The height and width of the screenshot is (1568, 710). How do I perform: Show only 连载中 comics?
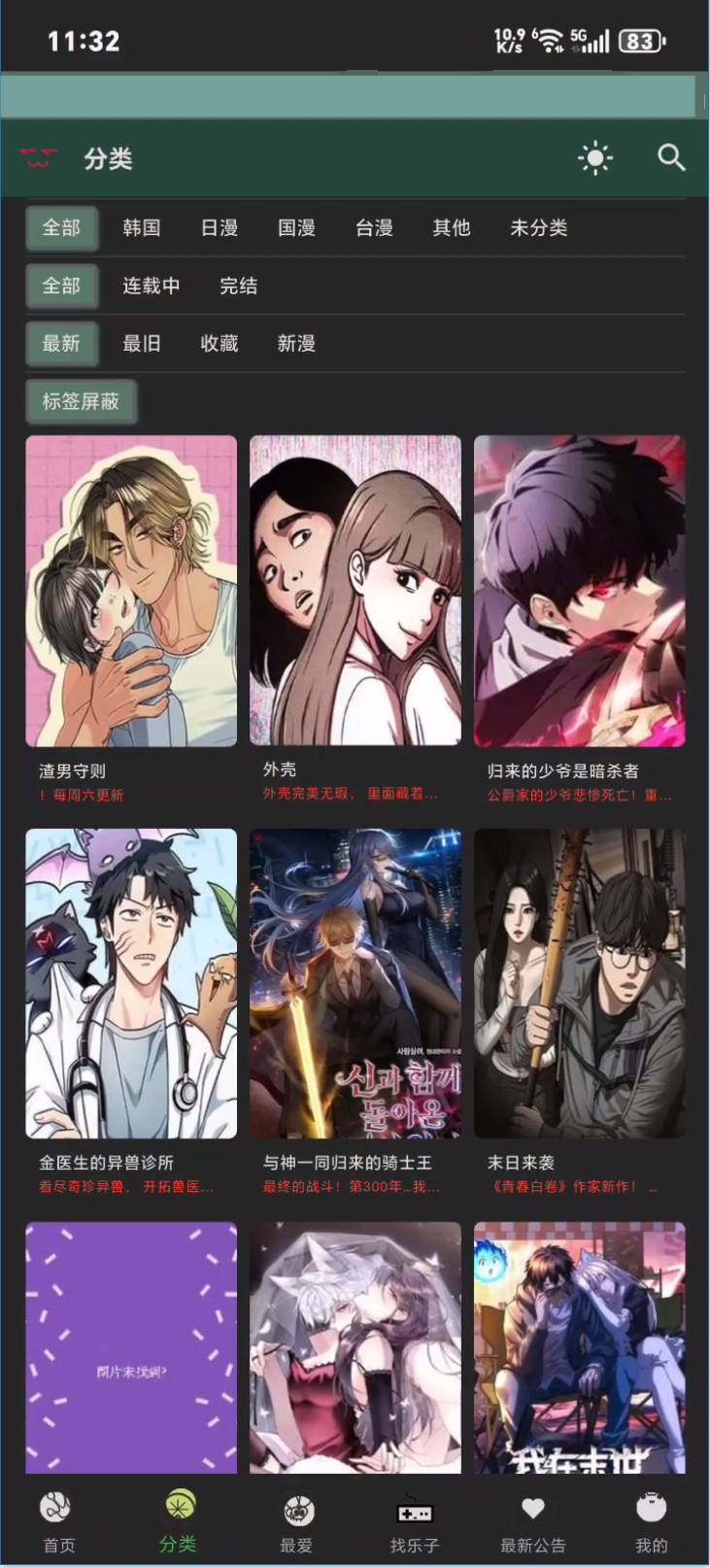click(x=151, y=286)
